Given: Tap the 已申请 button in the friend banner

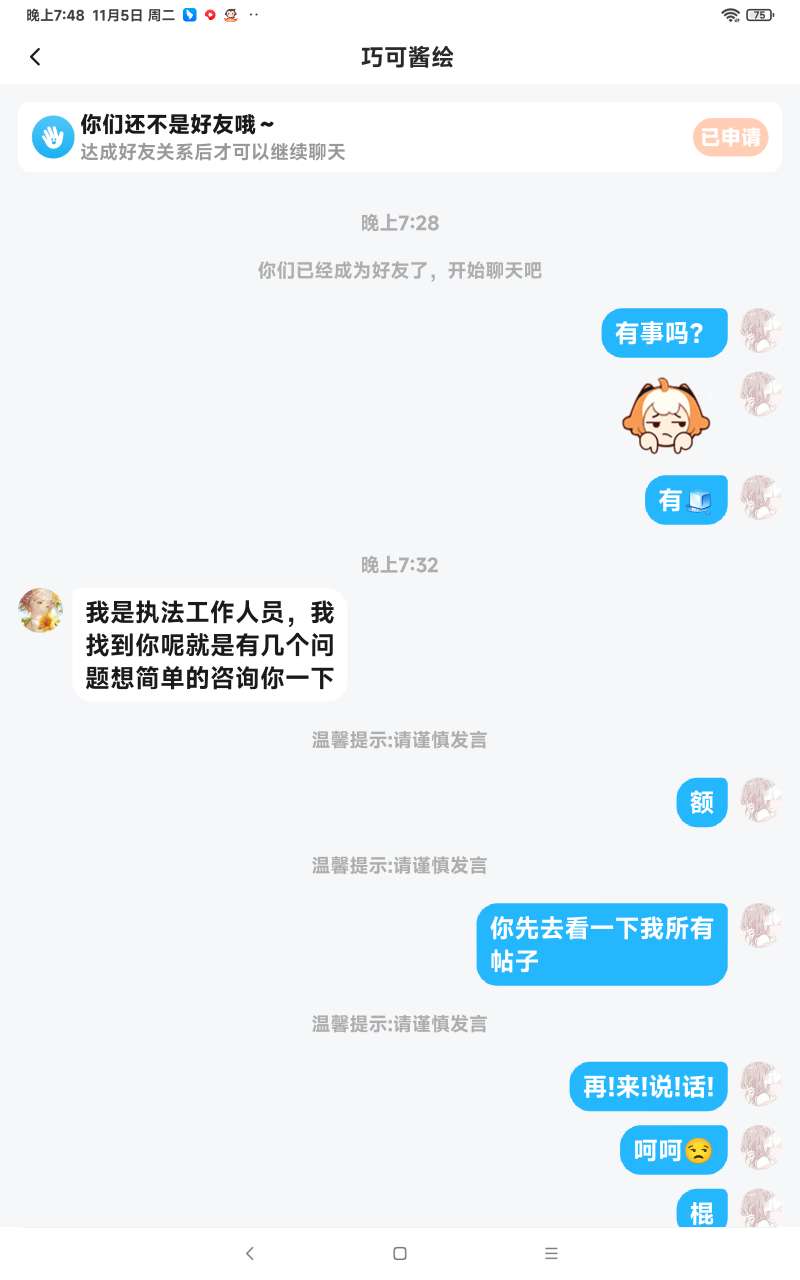Looking at the screenshot, I should (730, 137).
